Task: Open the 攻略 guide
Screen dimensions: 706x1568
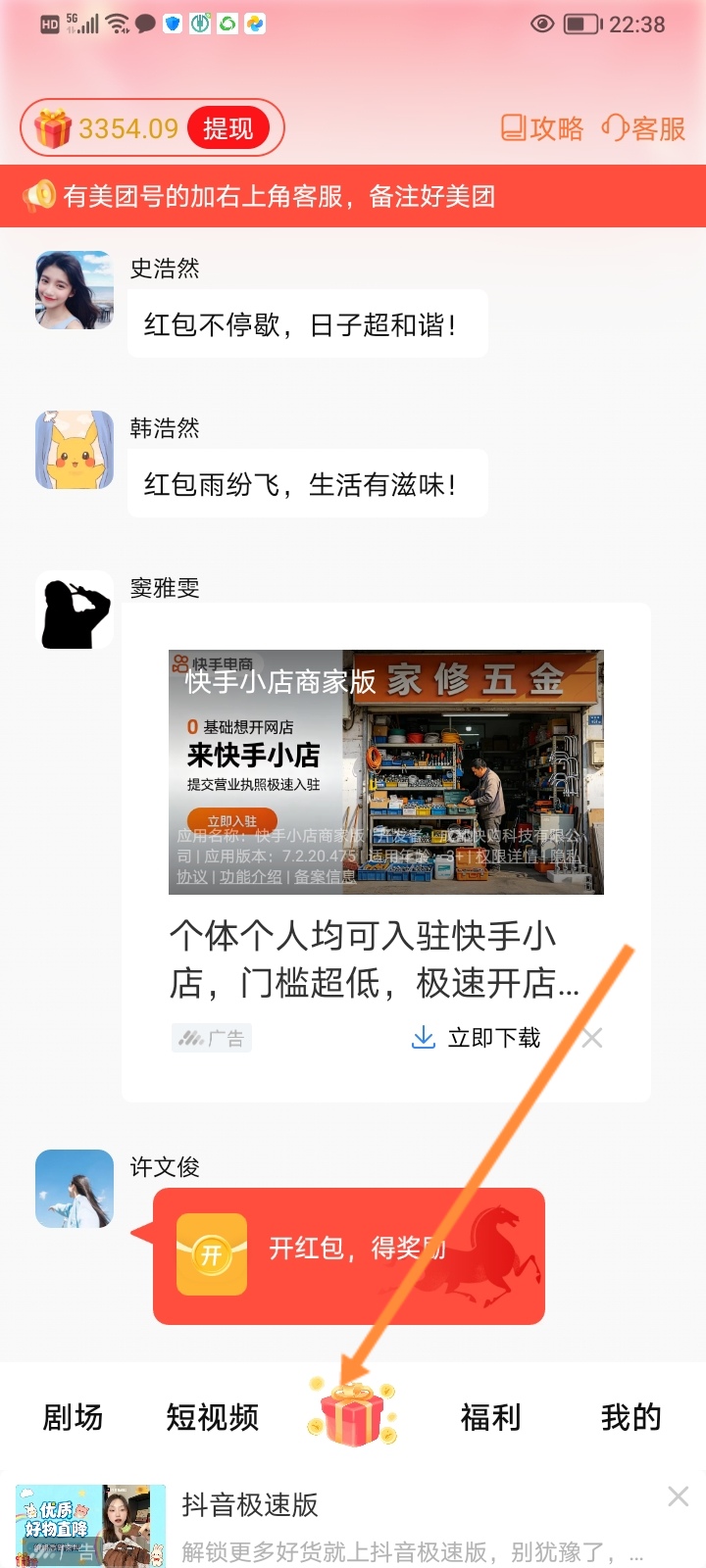Action: (542, 128)
